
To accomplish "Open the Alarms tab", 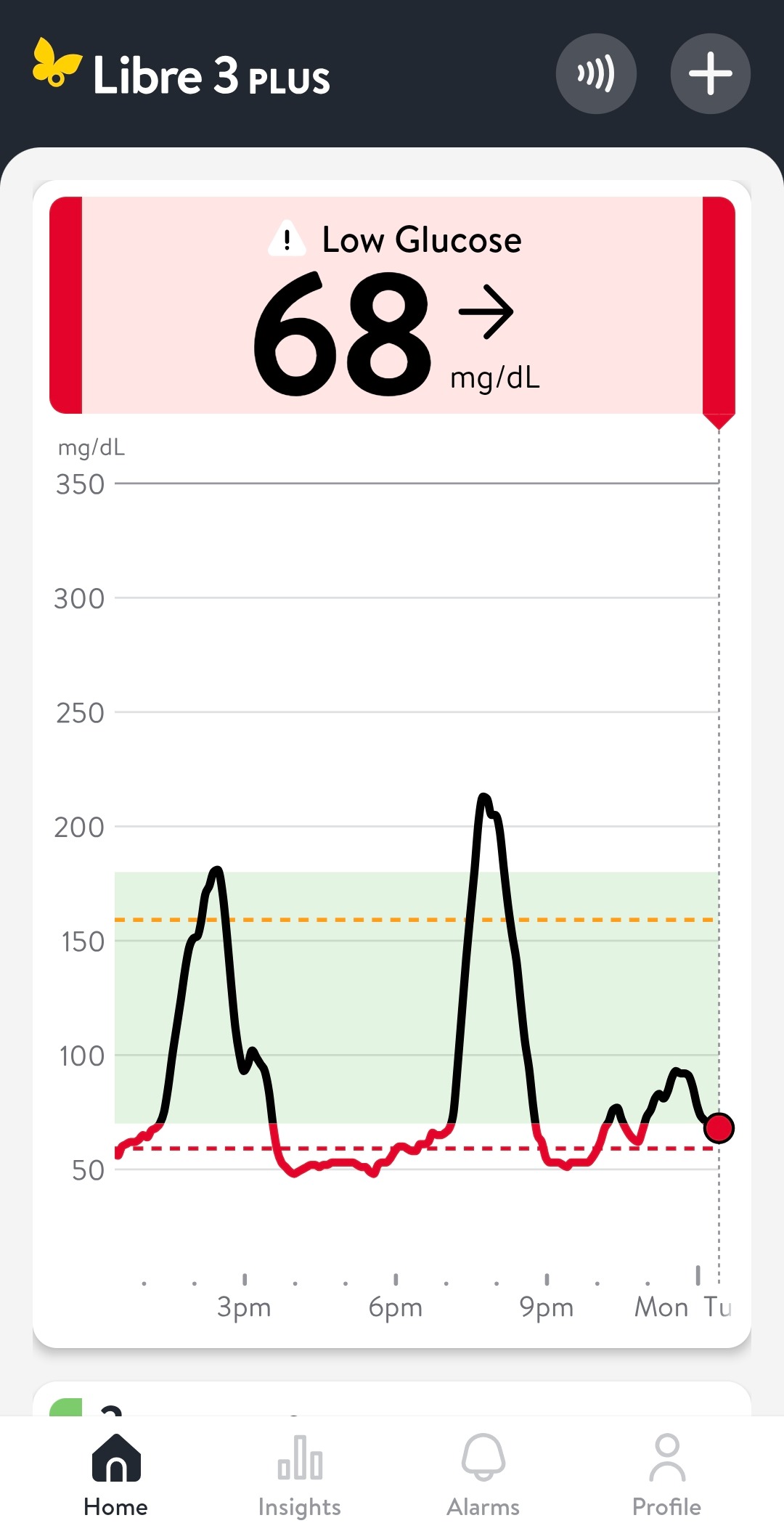I will coord(483,1475).
